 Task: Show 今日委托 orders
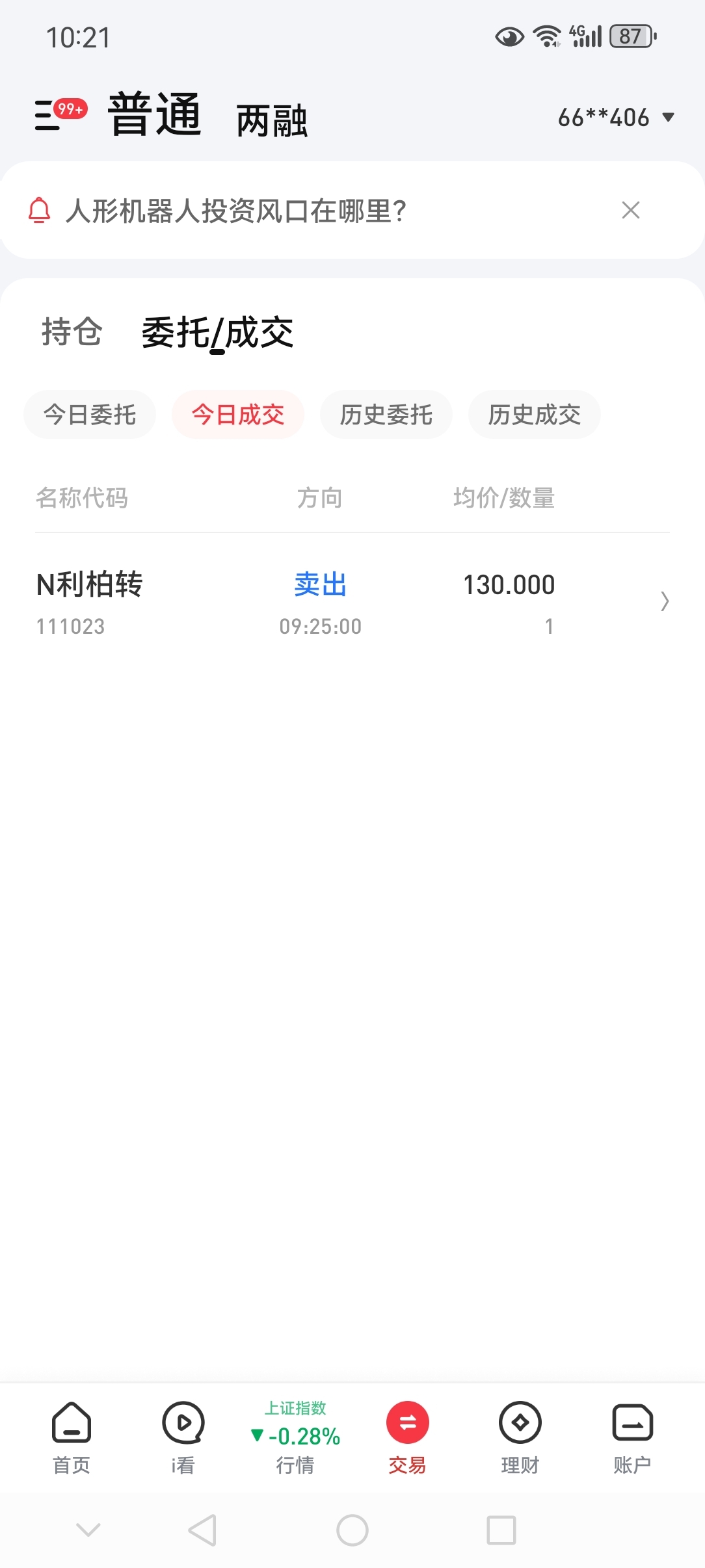pos(90,415)
